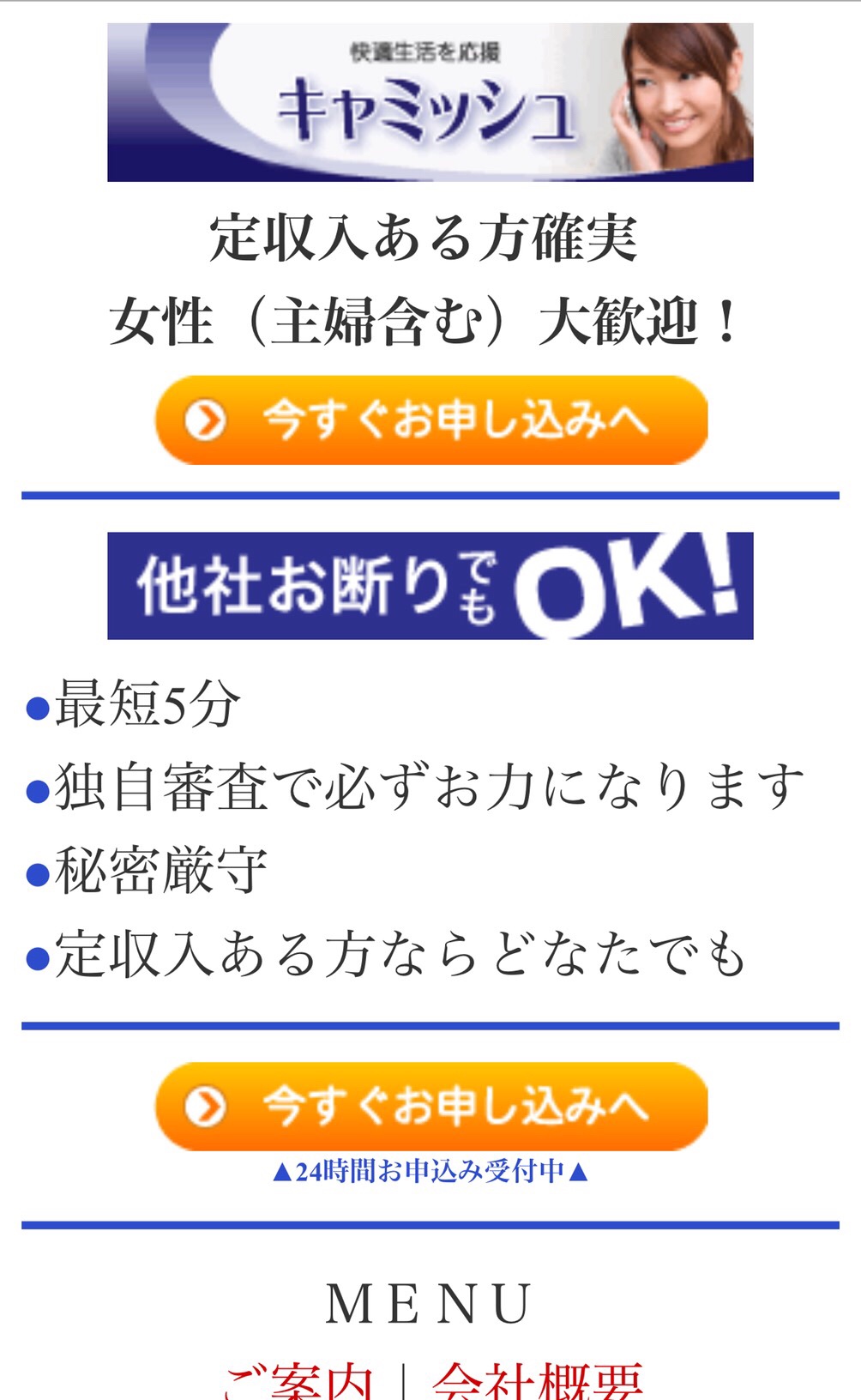
Task: Tap the 今すぐお申し込みへ button above 24時間お申込み受付中
Action: click(430, 1106)
